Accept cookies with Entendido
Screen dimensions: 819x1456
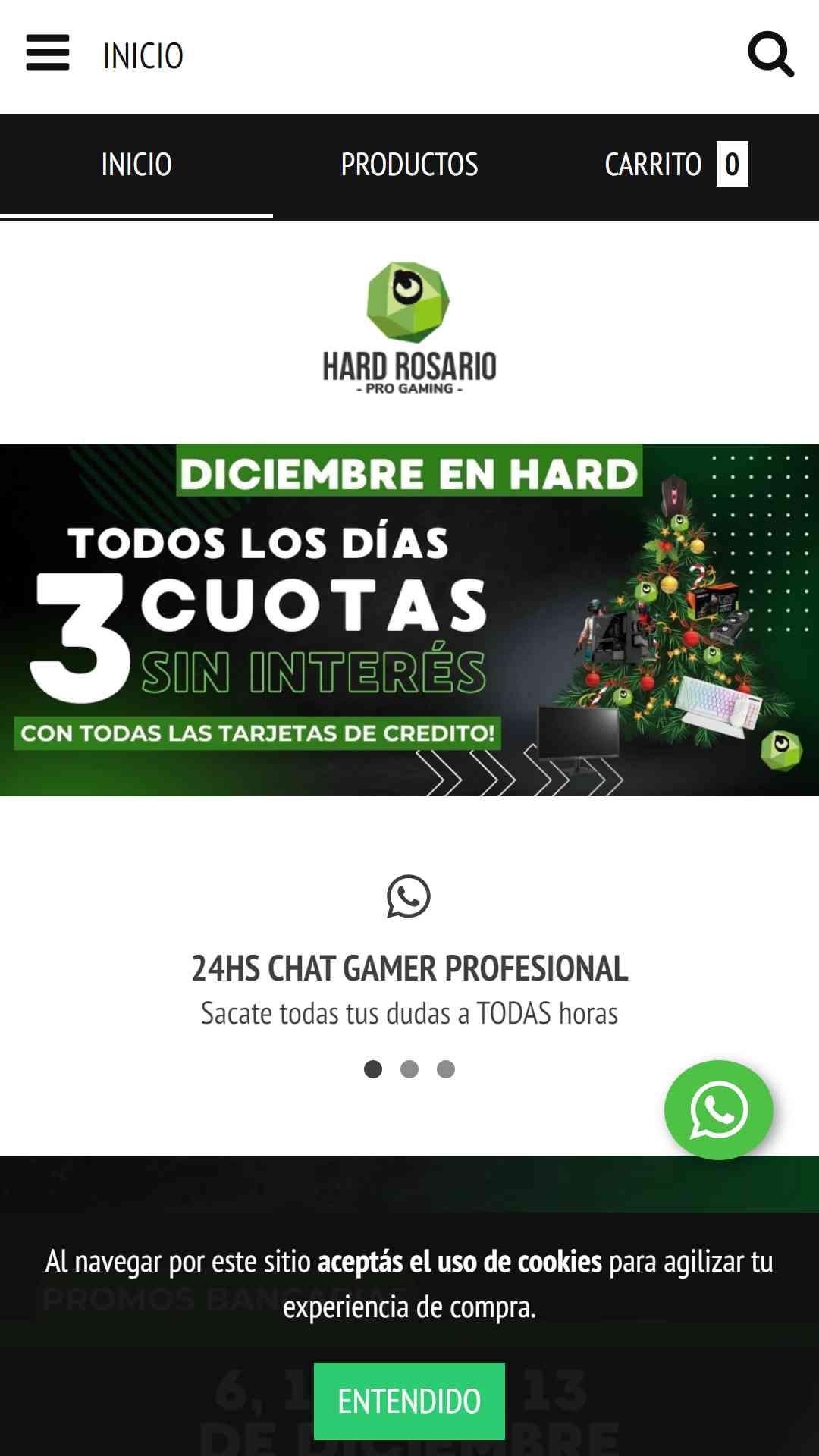(x=409, y=1401)
